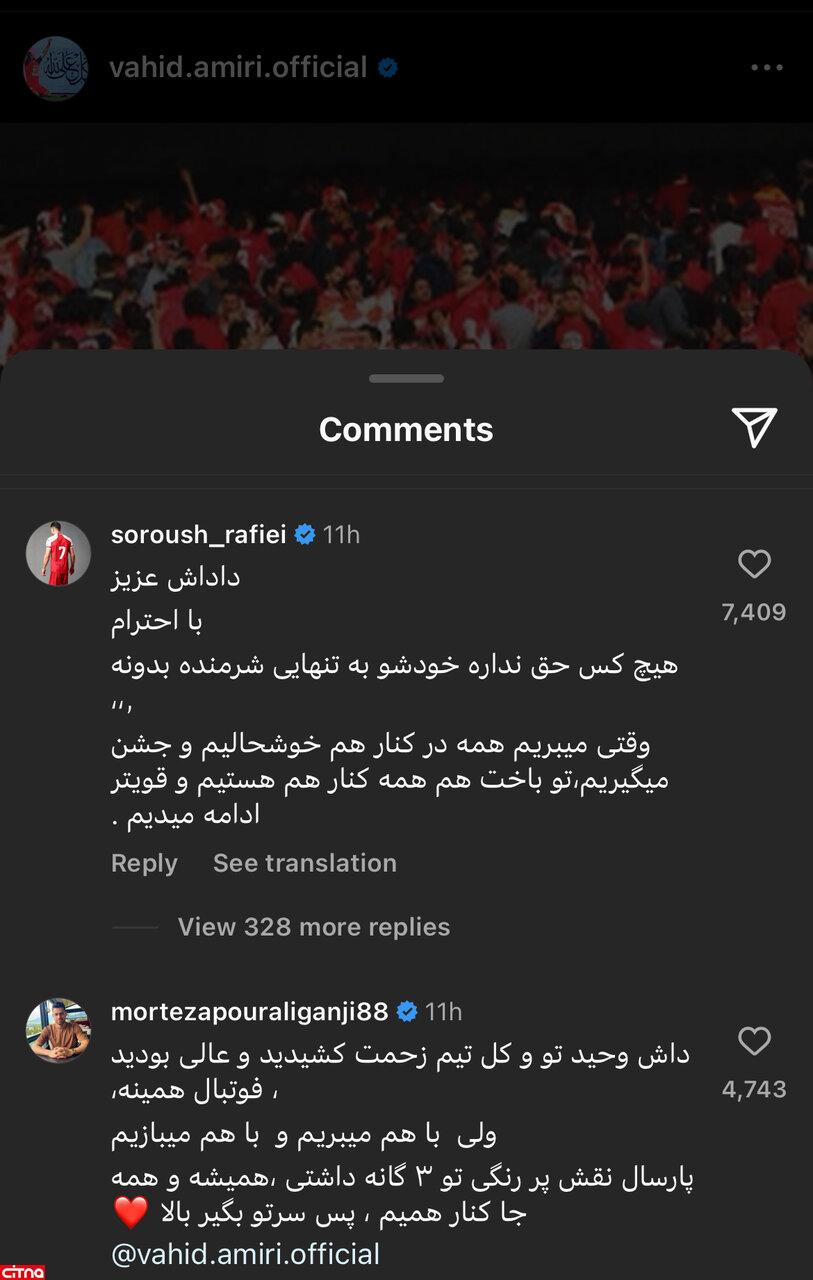Image resolution: width=813 pixels, height=1280 pixels.
Task: Open vahid.amiri.official profile from header
Action: pyautogui.click(x=238, y=68)
